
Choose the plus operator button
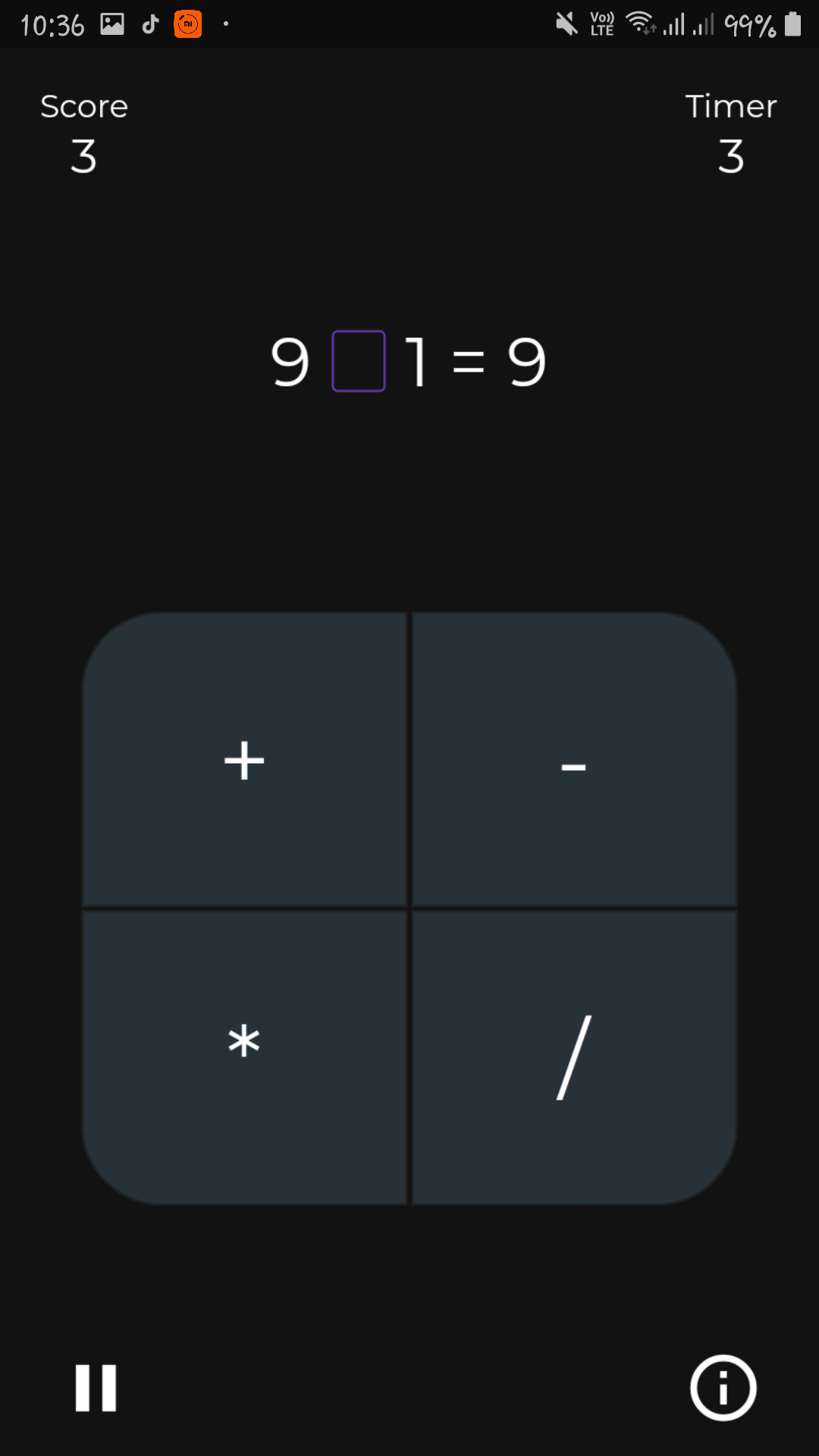(x=244, y=760)
